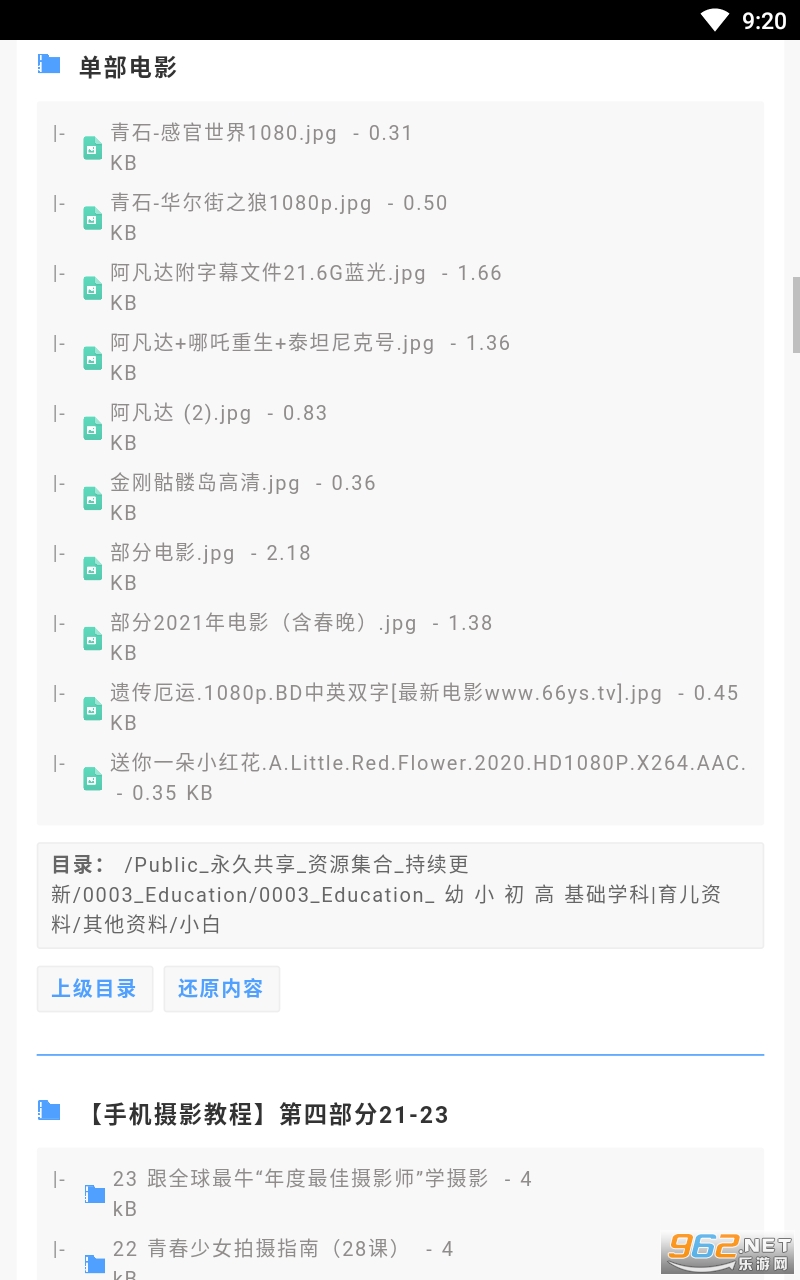Select 阿凡达附字幕文件21.6G蓝光.jpg
This screenshot has width=800, height=1280.
point(267,274)
